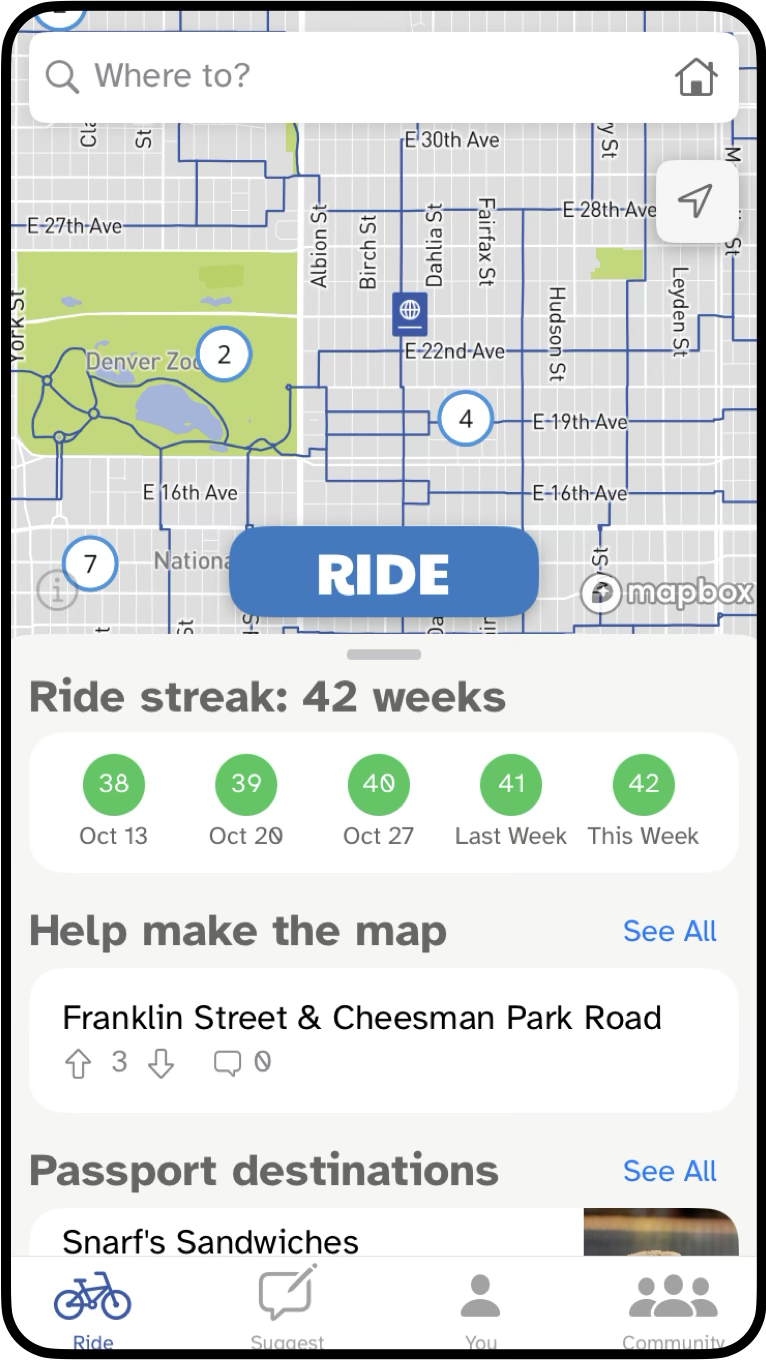Image resolution: width=766 pixels, height=1360 pixels.
Task: Open the 'Where to?' search field
Action: pyautogui.click(x=383, y=77)
